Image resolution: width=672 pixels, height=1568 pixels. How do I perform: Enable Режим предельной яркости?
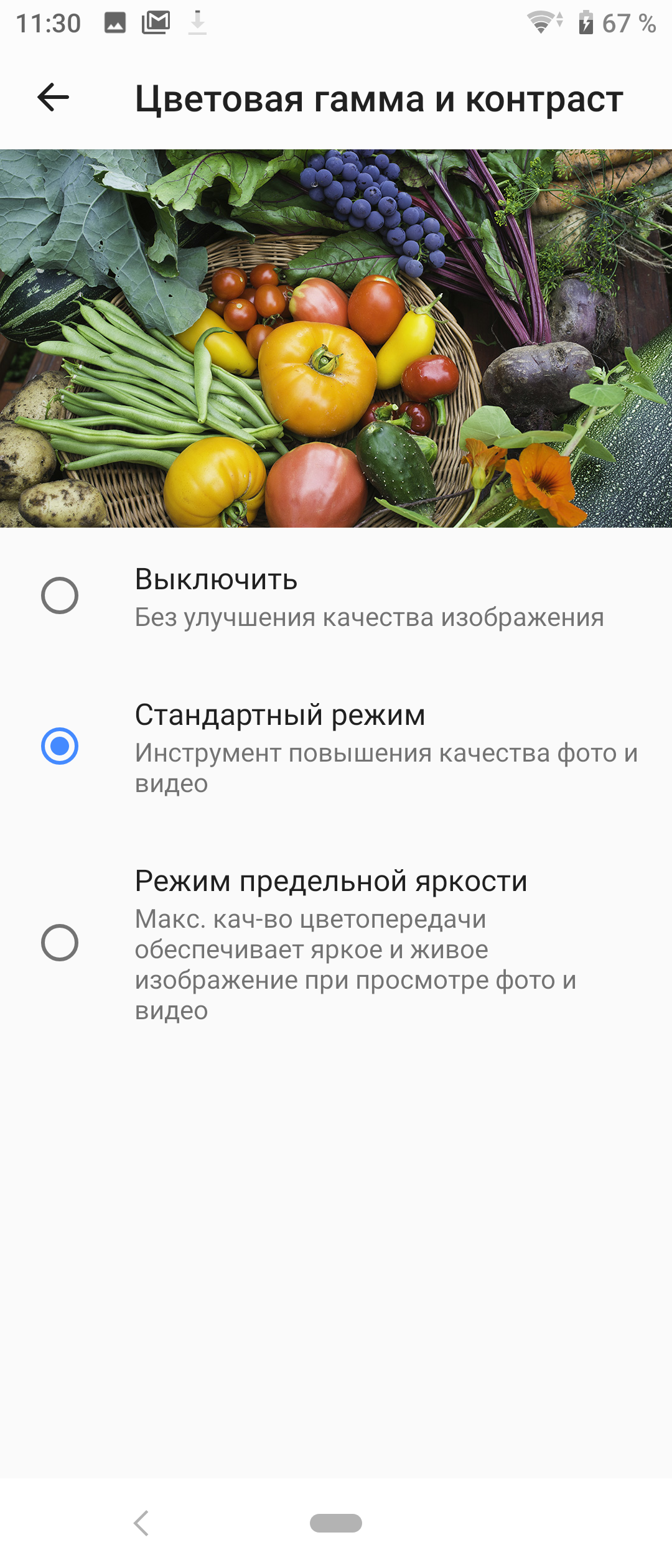point(60,942)
